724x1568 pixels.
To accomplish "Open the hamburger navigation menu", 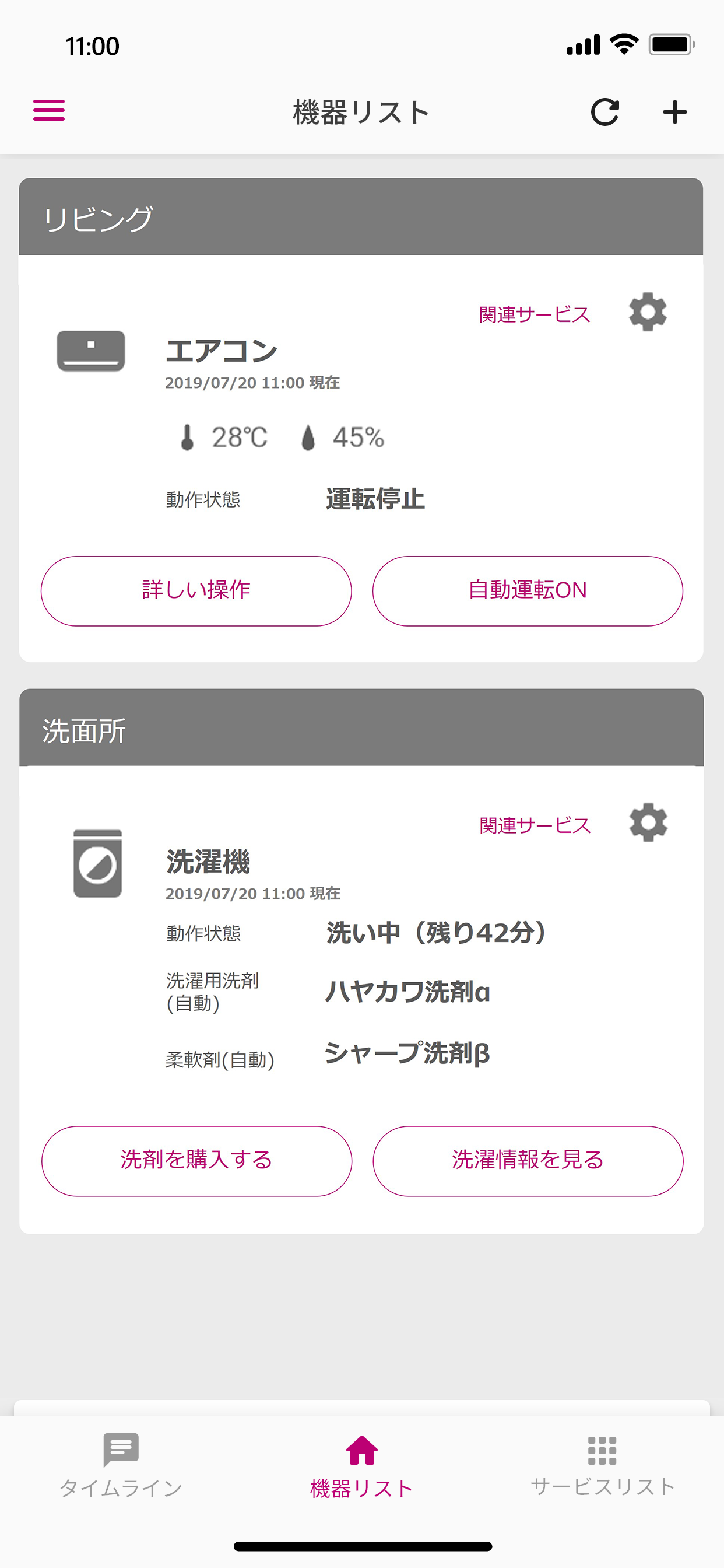I will (x=48, y=111).
